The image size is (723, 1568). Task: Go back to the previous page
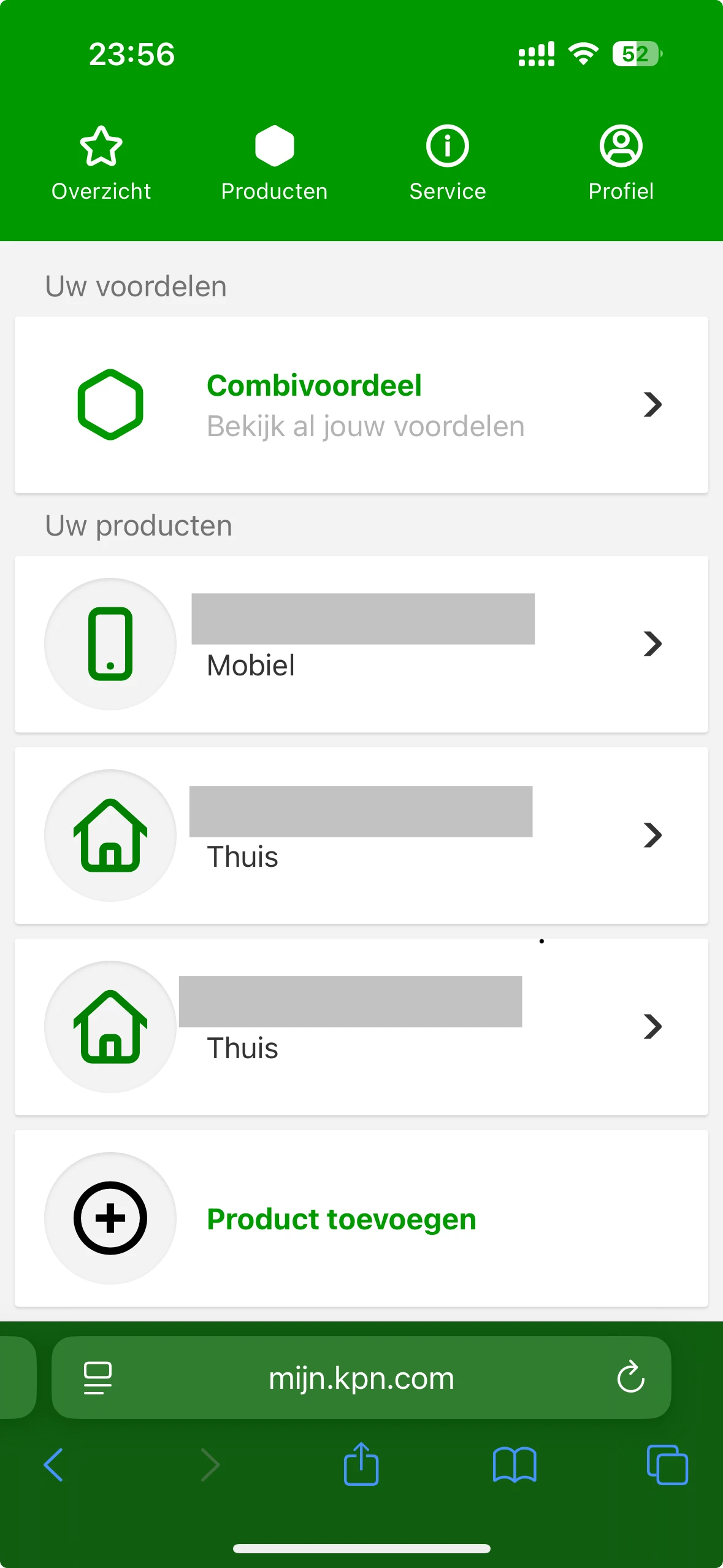click(x=53, y=1465)
